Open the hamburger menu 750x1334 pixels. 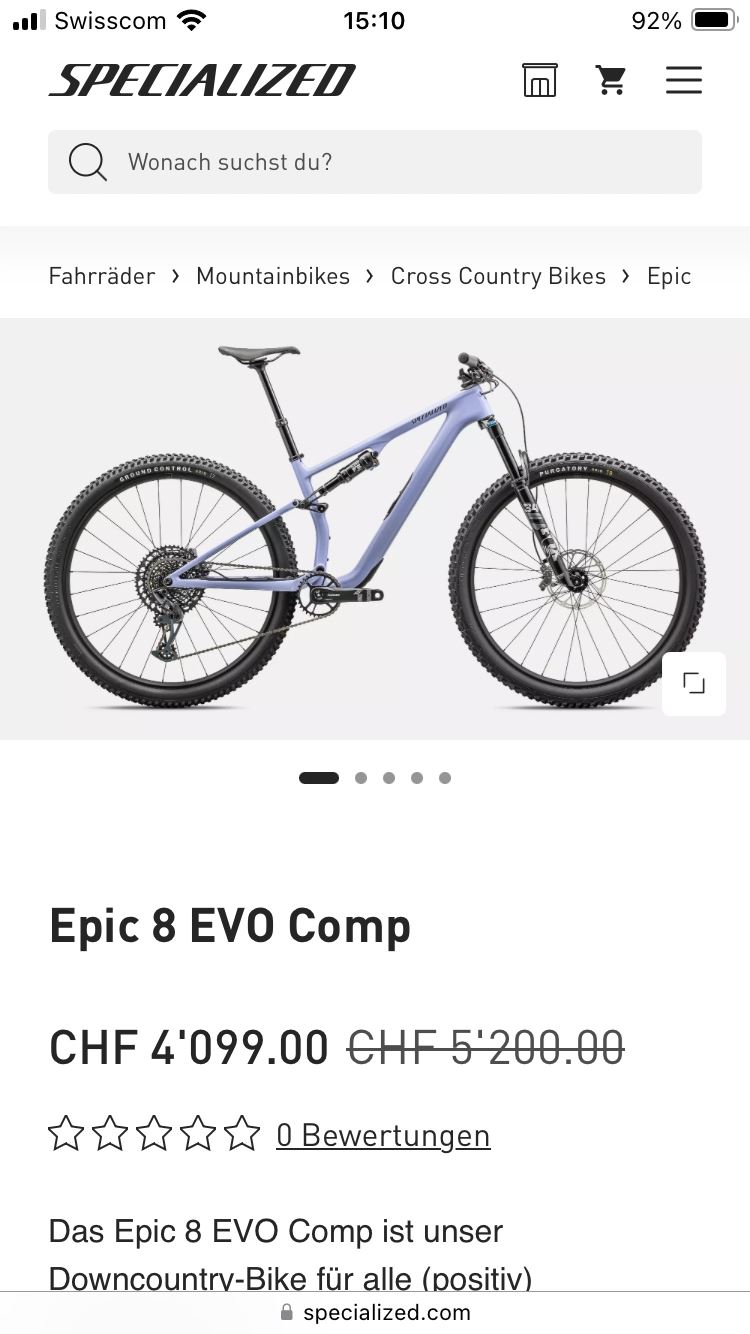click(684, 80)
